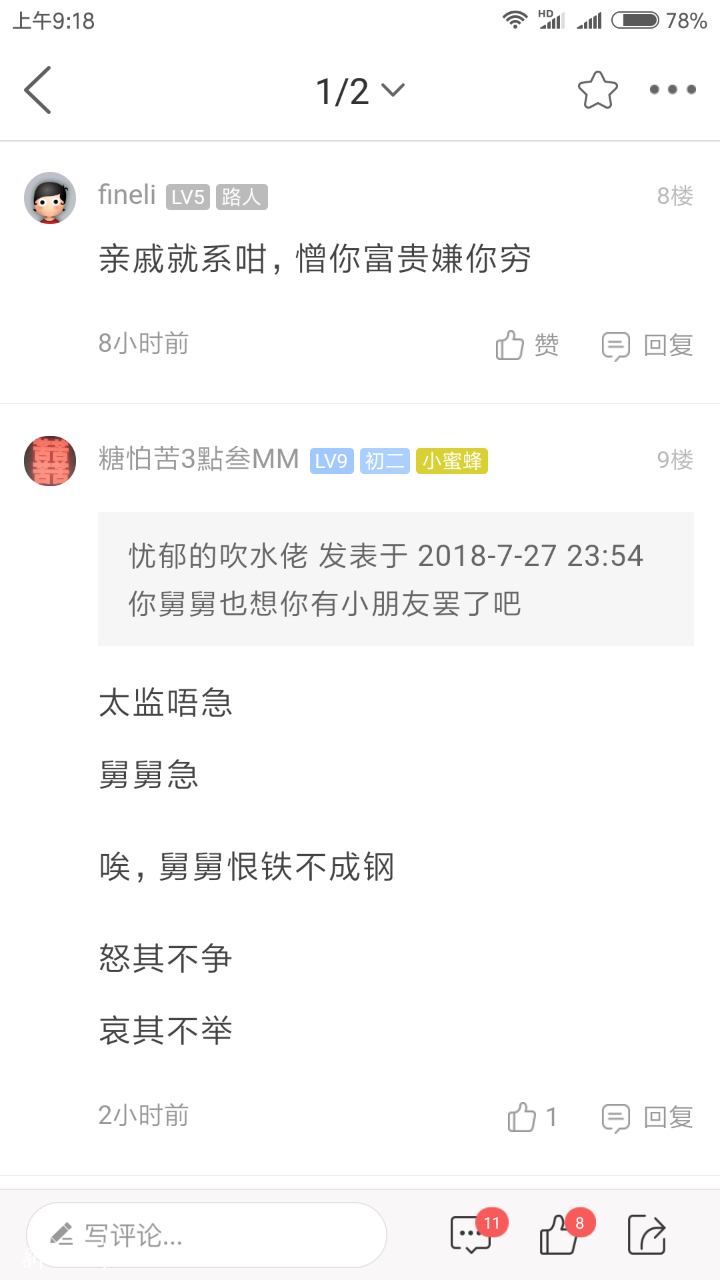This screenshot has width=720, height=1280.
Task: Open fineli's profile avatar
Action: pyautogui.click(x=50, y=197)
